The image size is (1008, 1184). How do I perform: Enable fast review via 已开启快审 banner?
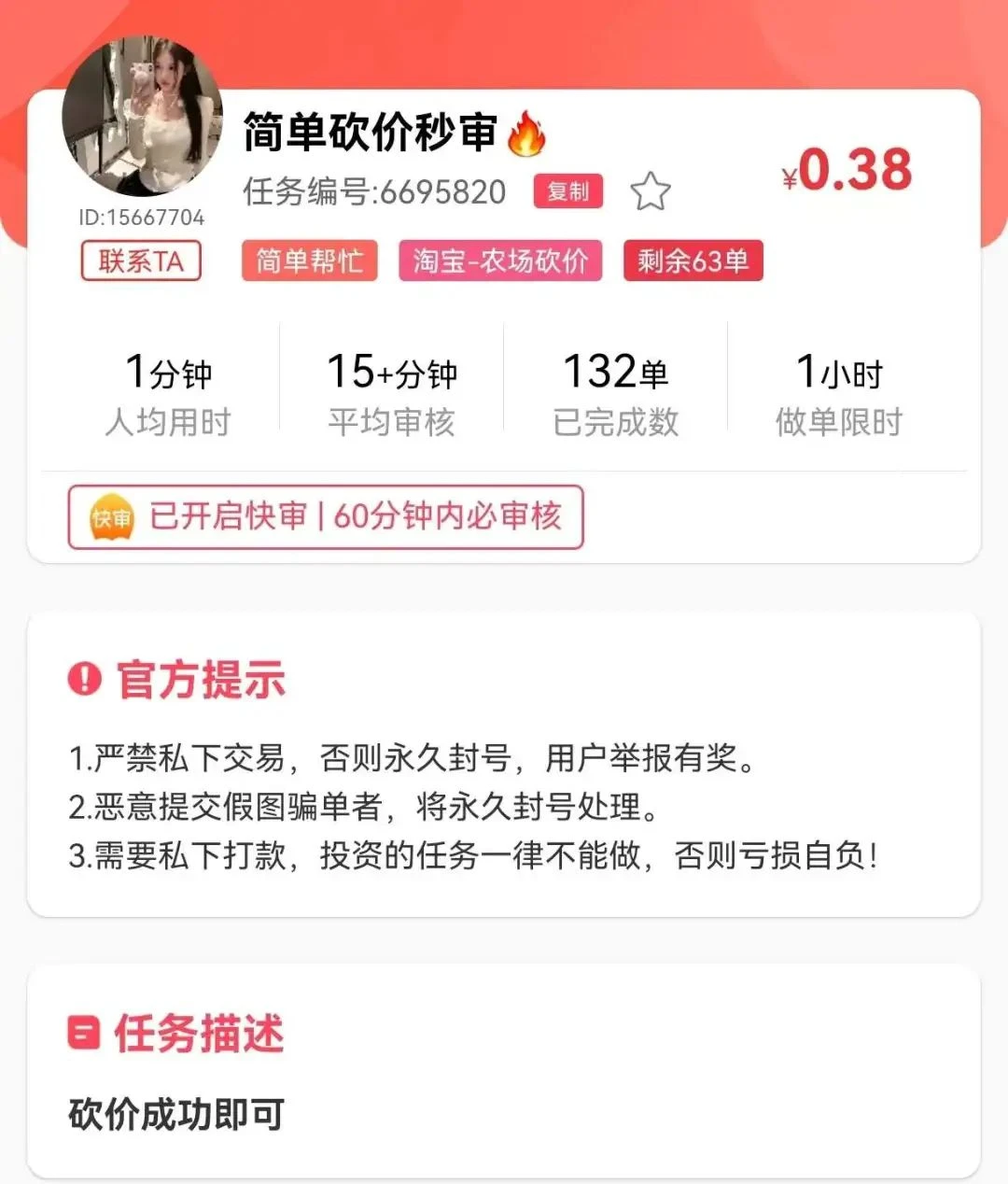(x=325, y=517)
